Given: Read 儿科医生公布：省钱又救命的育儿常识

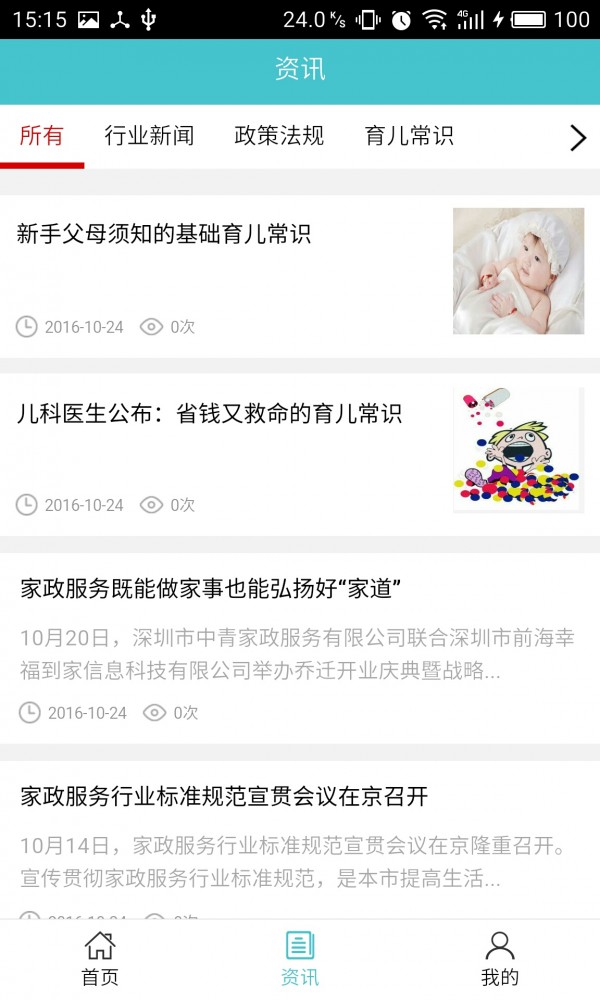Looking at the screenshot, I should click(x=209, y=414).
